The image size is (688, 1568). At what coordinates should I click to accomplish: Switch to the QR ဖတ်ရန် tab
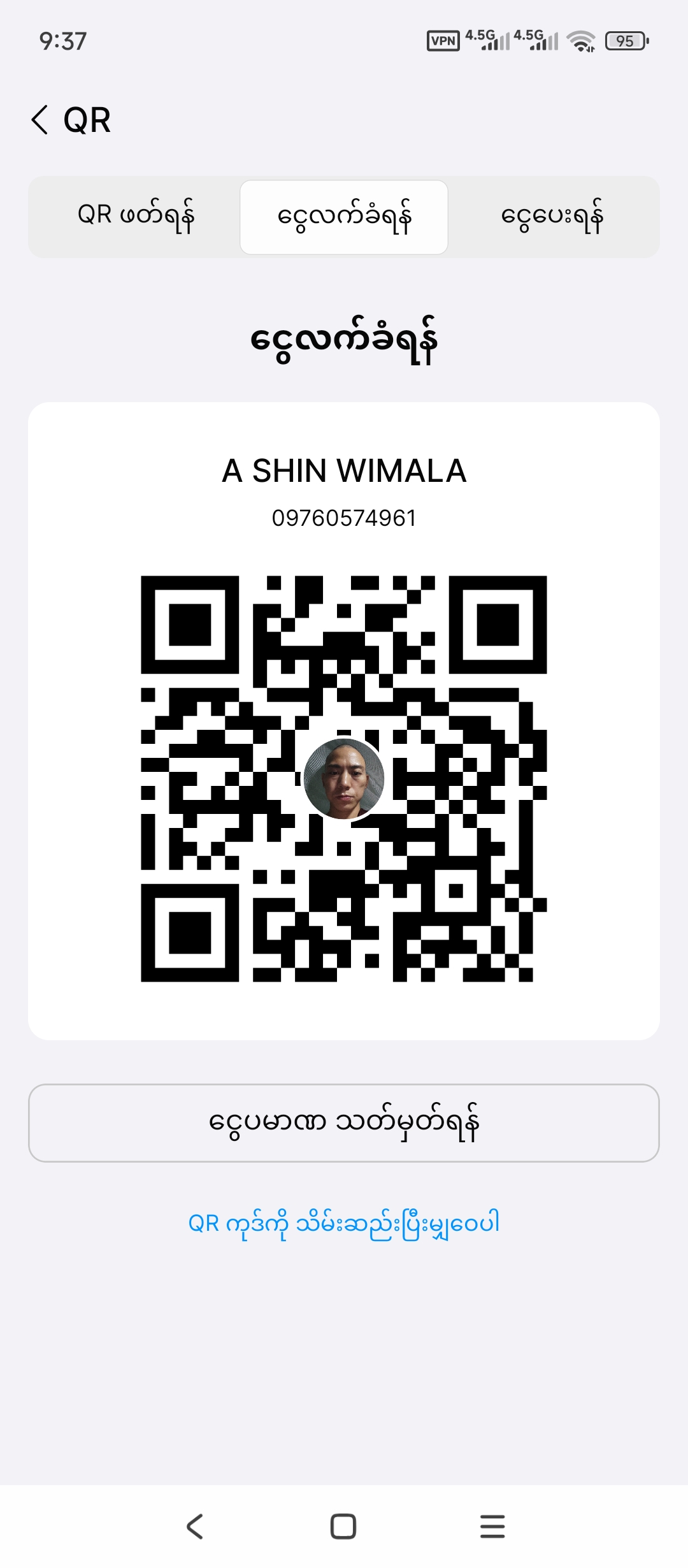pyautogui.click(x=135, y=217)
